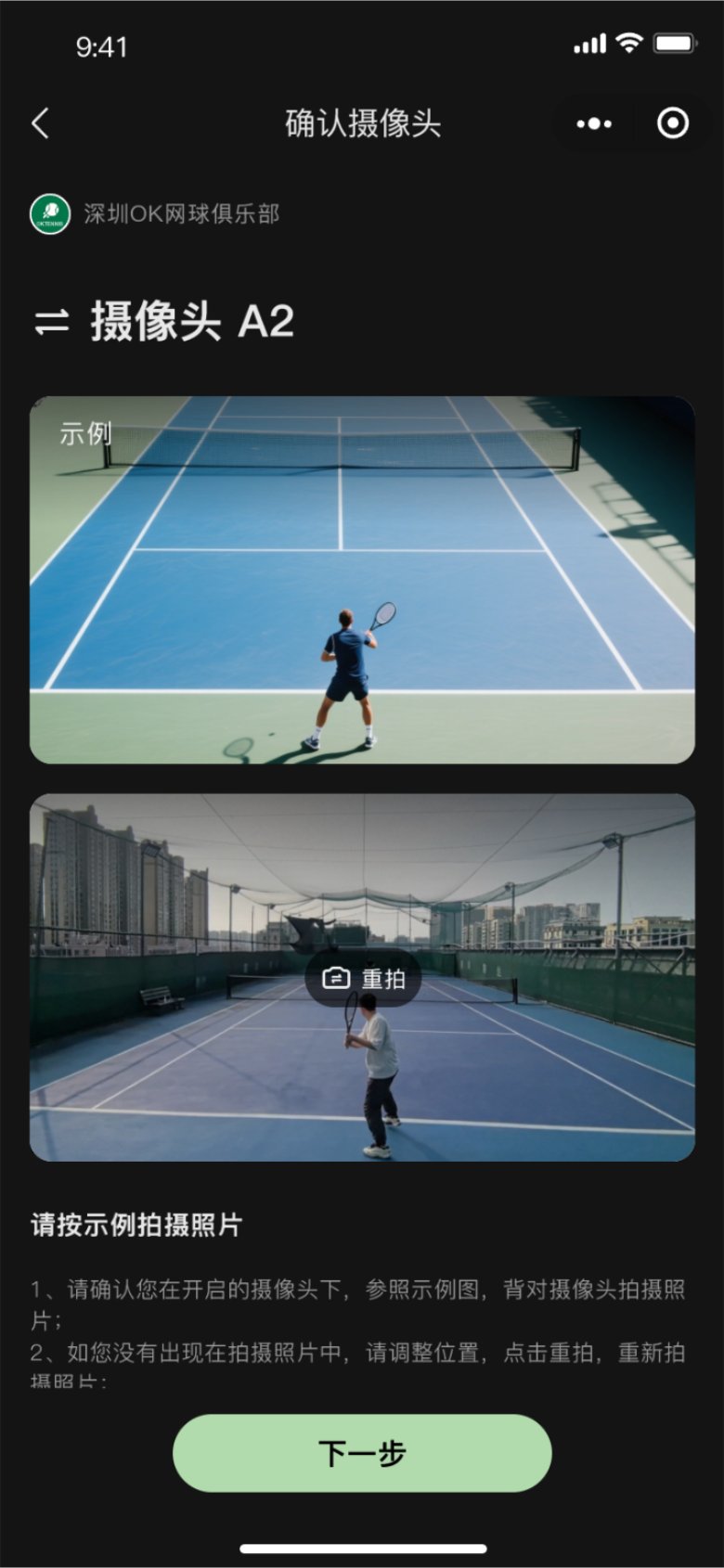This screenshot has width=724, height=1568.
Task: Continue with the 下一步 button
Action: point(362,1453)
